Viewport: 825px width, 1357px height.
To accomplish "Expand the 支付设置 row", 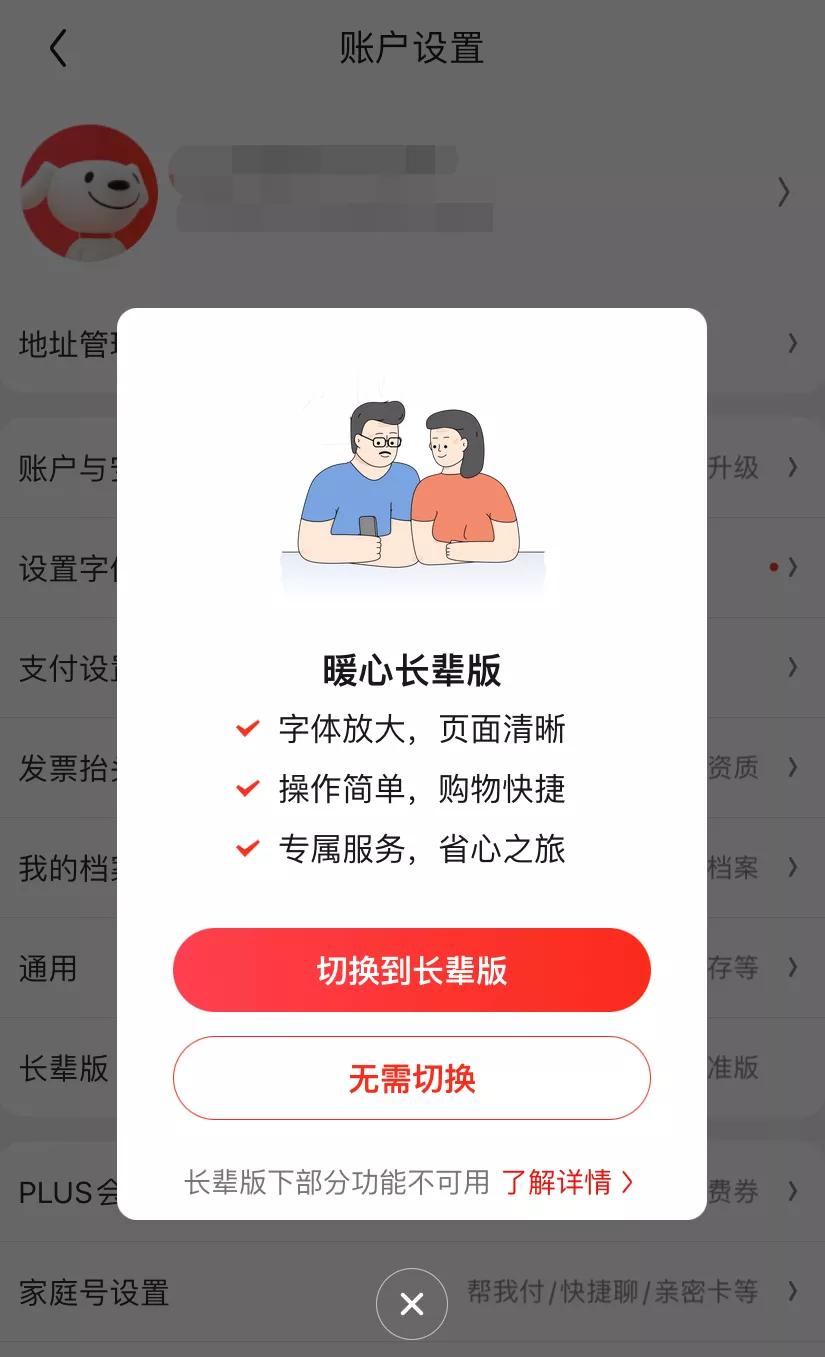I will [x=793, y=668].
